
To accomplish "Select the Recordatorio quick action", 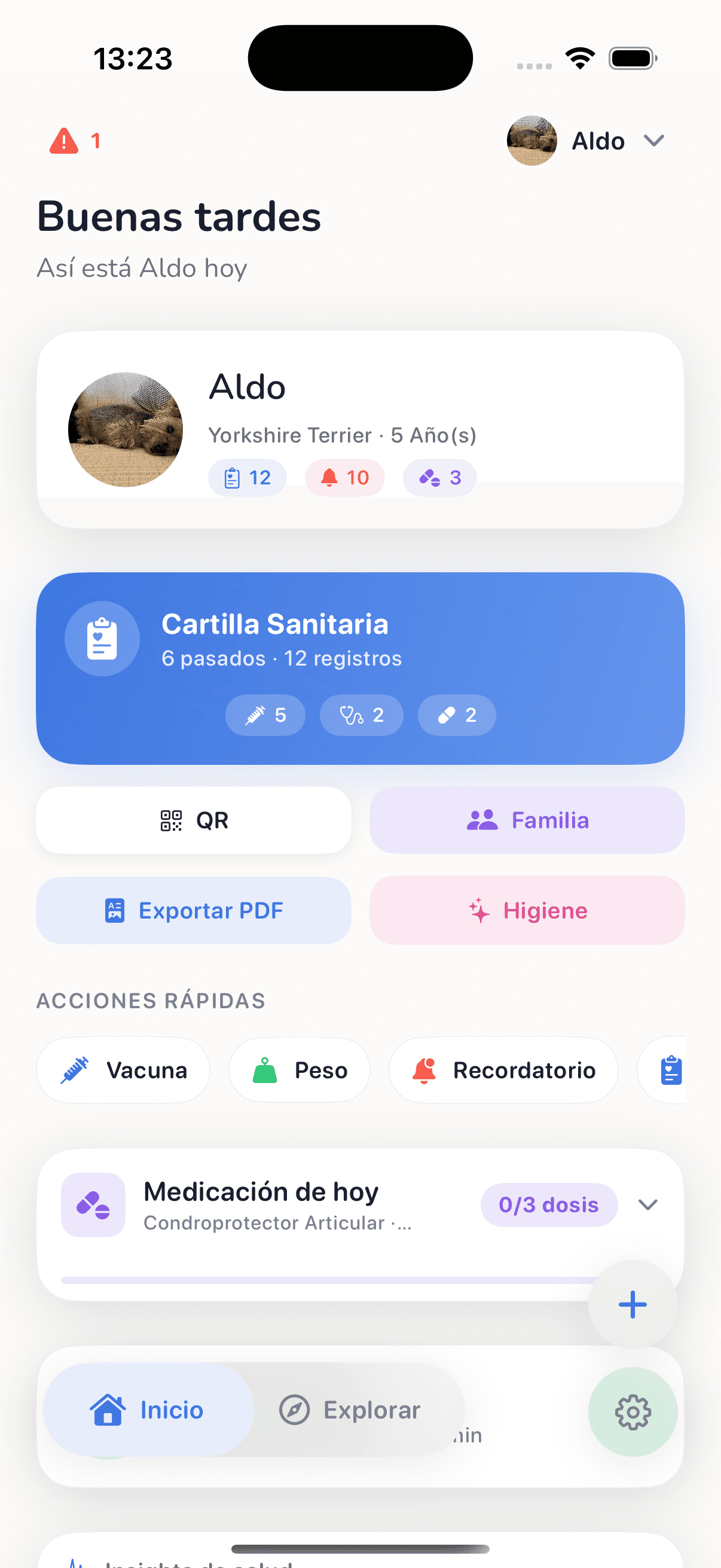I will (504, 1070).
